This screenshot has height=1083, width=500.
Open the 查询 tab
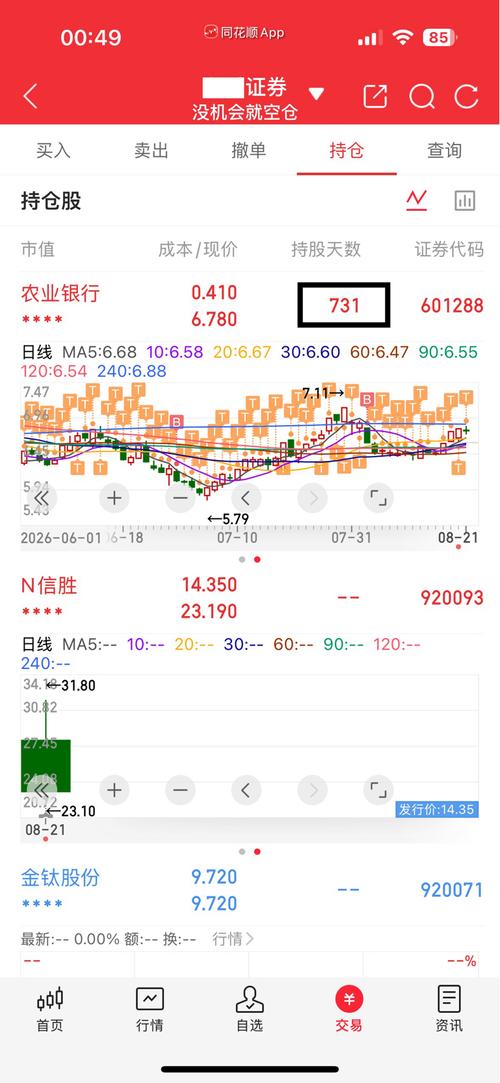tap(444, 150)
